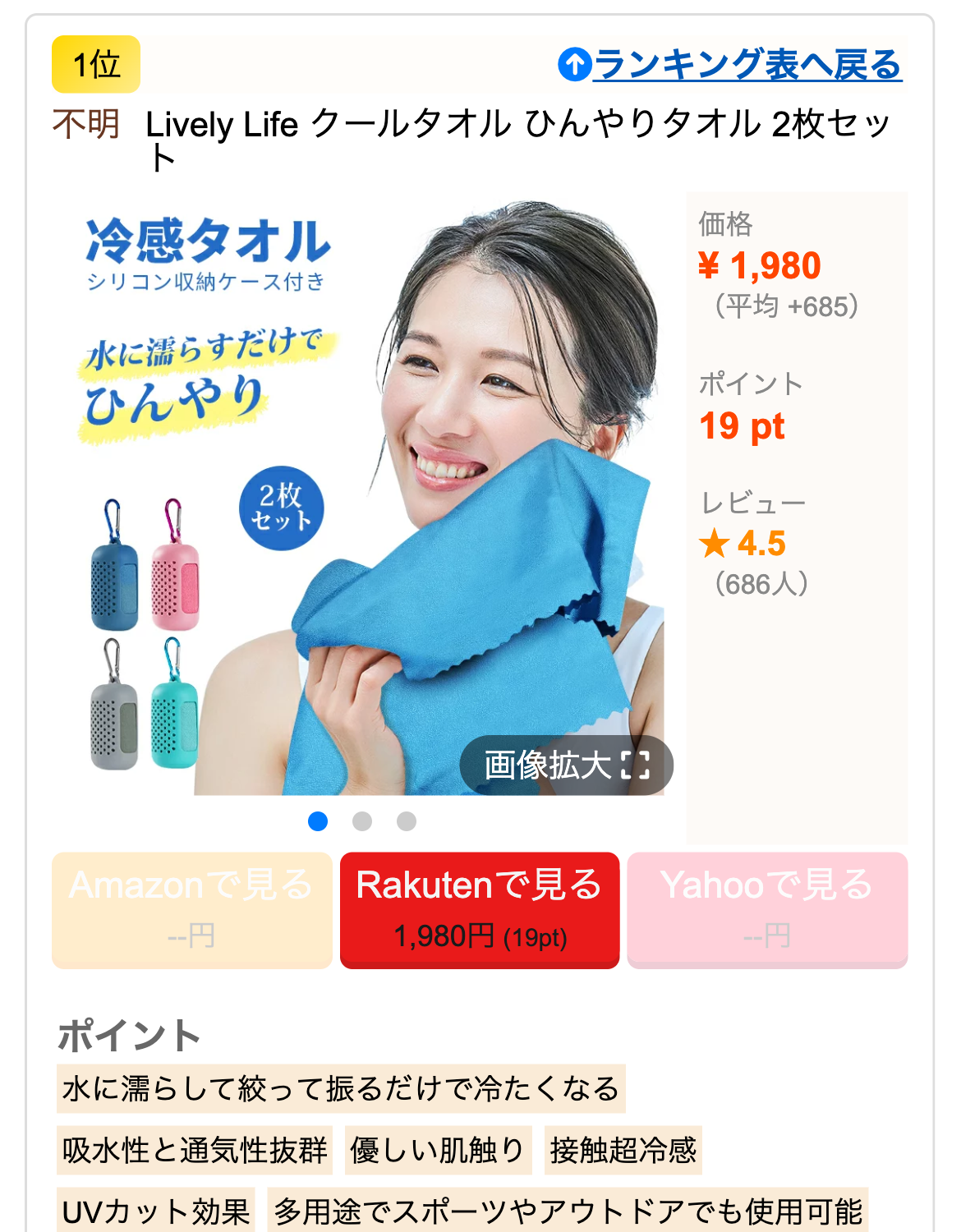Open Rakutenで見る for 1,980円

[x=480, y=910]
